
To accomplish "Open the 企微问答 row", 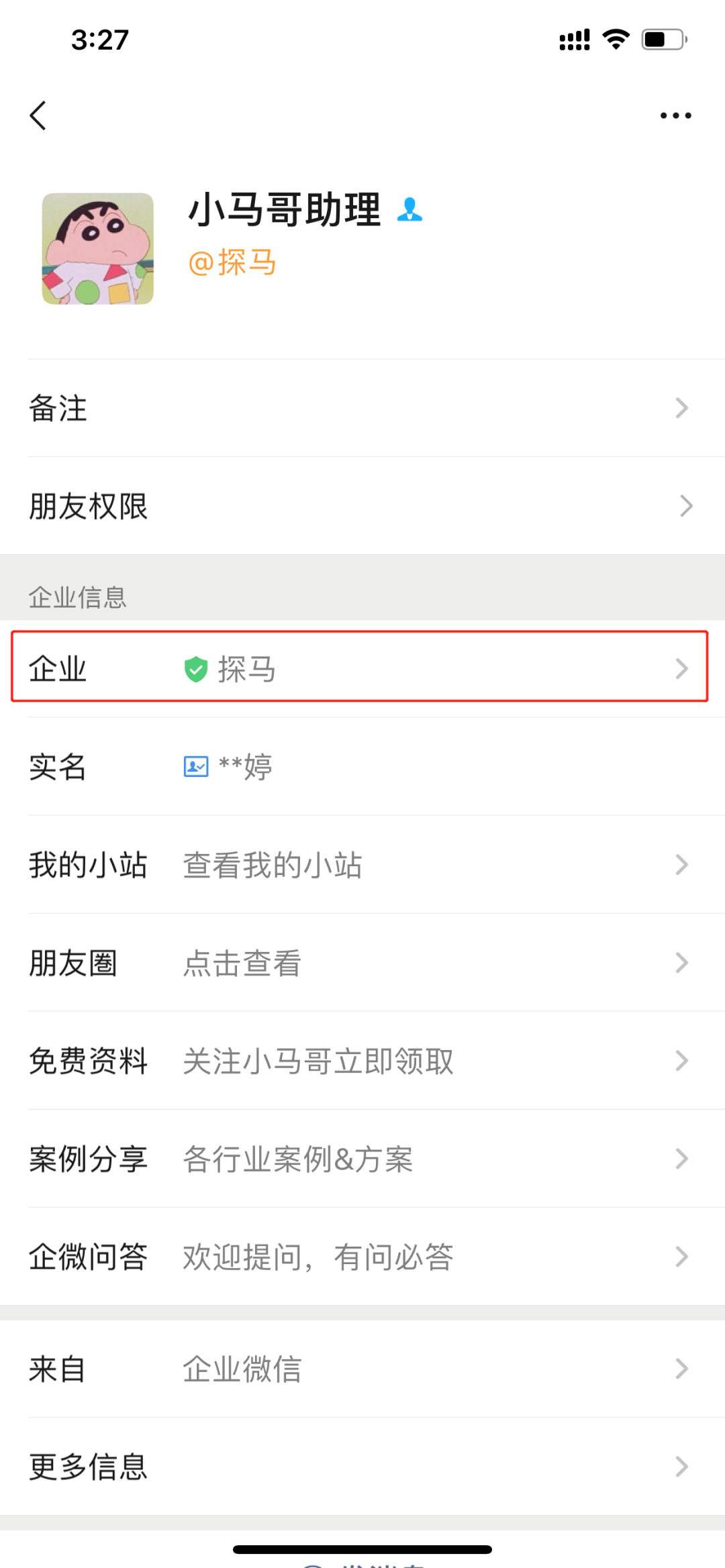I will 362,1256.
